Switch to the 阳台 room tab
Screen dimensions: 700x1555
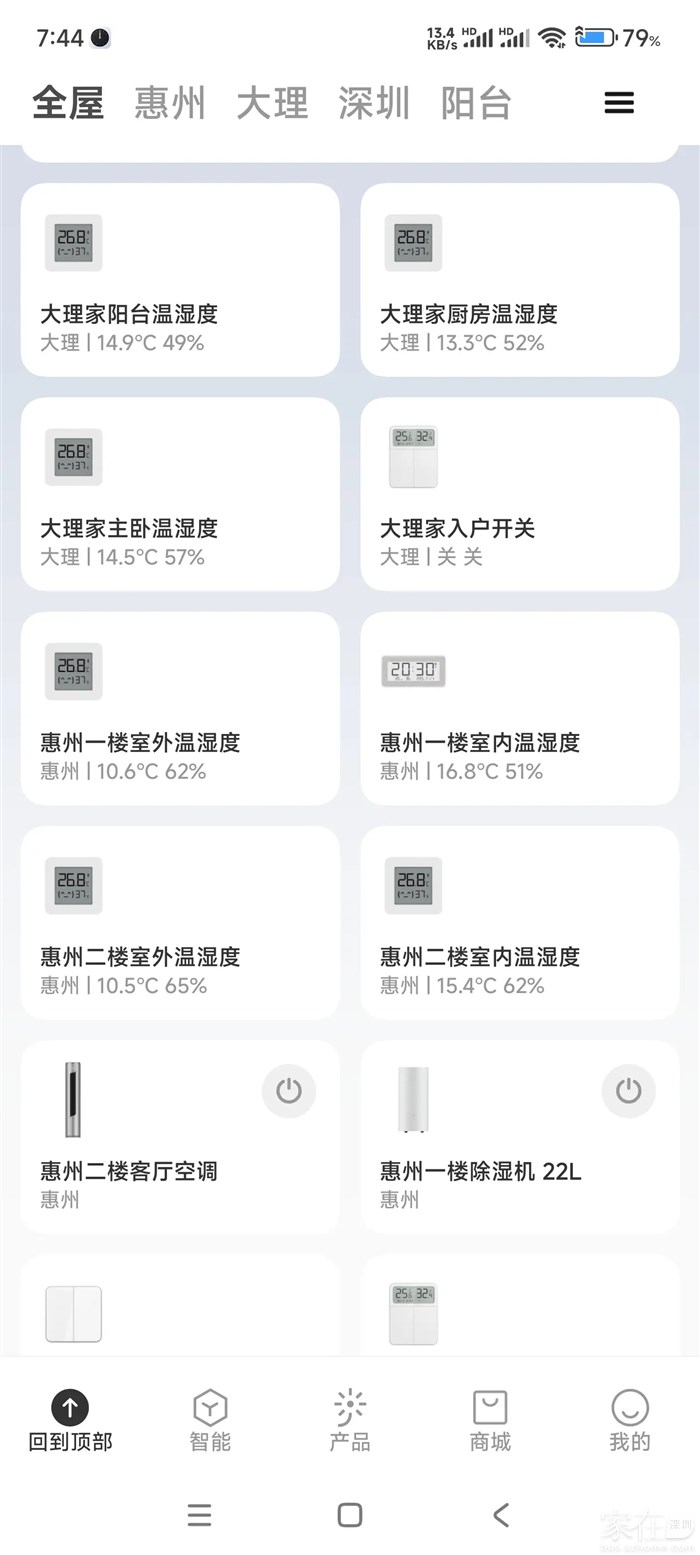[x=476, y=103]
